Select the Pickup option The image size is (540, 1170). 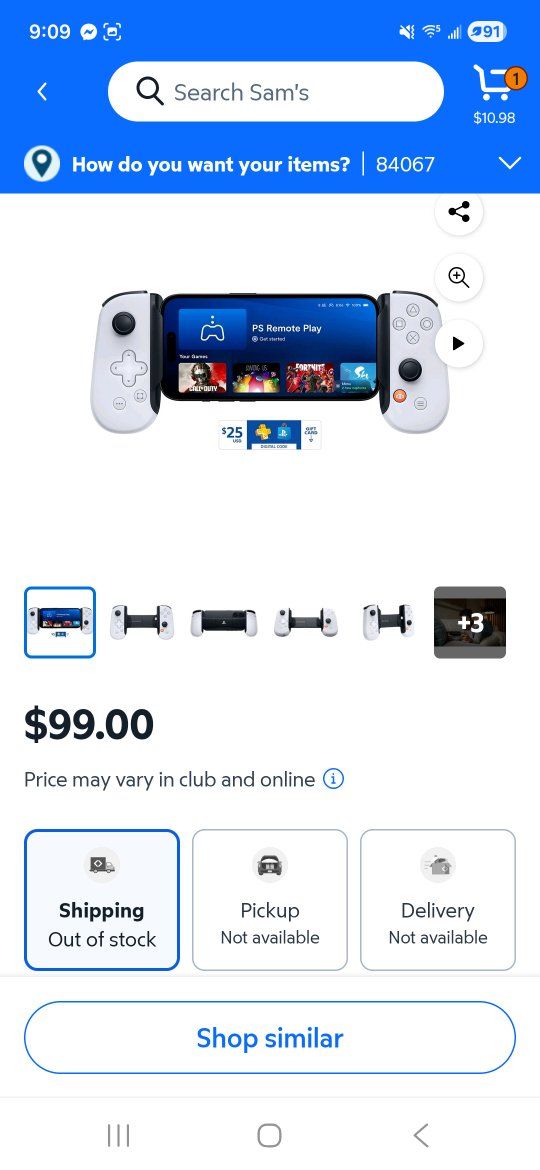[270, 900]
